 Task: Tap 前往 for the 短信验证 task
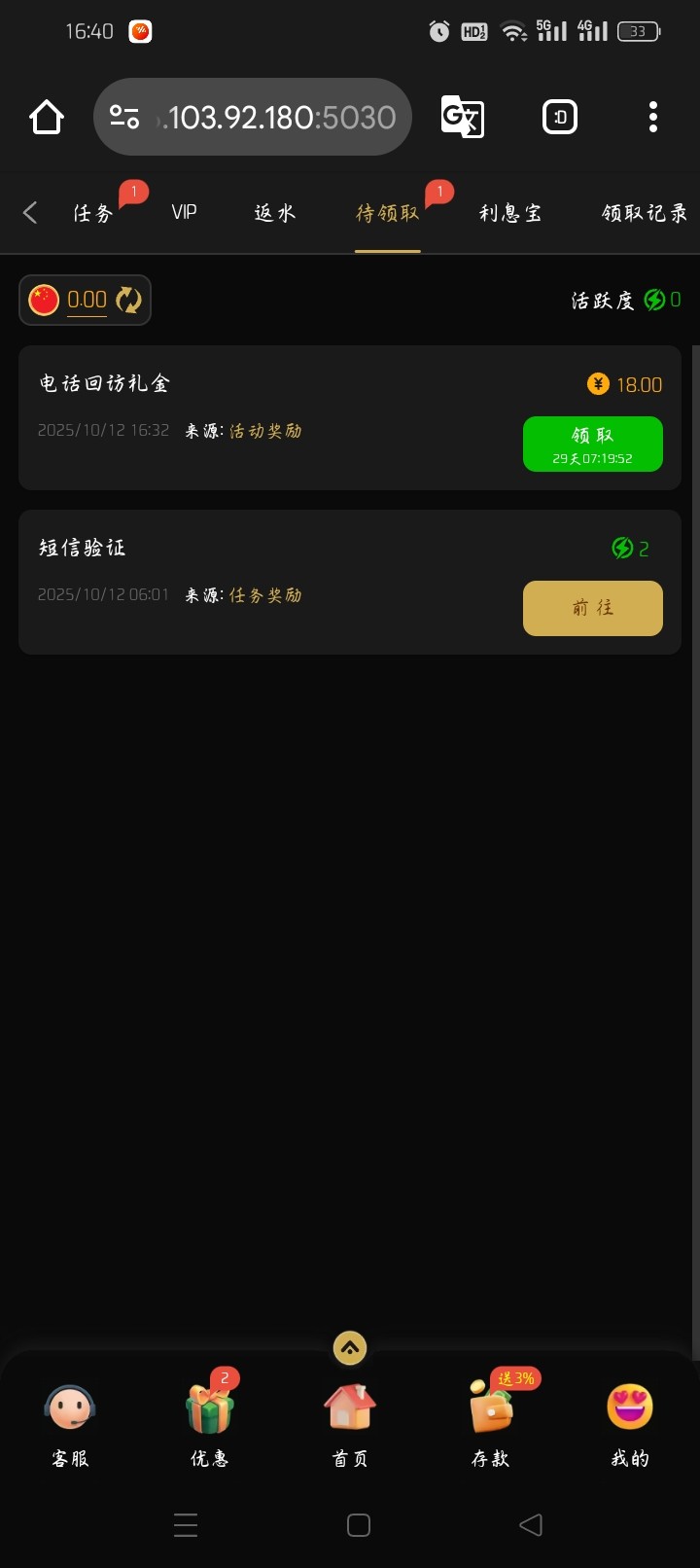pyautogui.click(x=592, y=608)
